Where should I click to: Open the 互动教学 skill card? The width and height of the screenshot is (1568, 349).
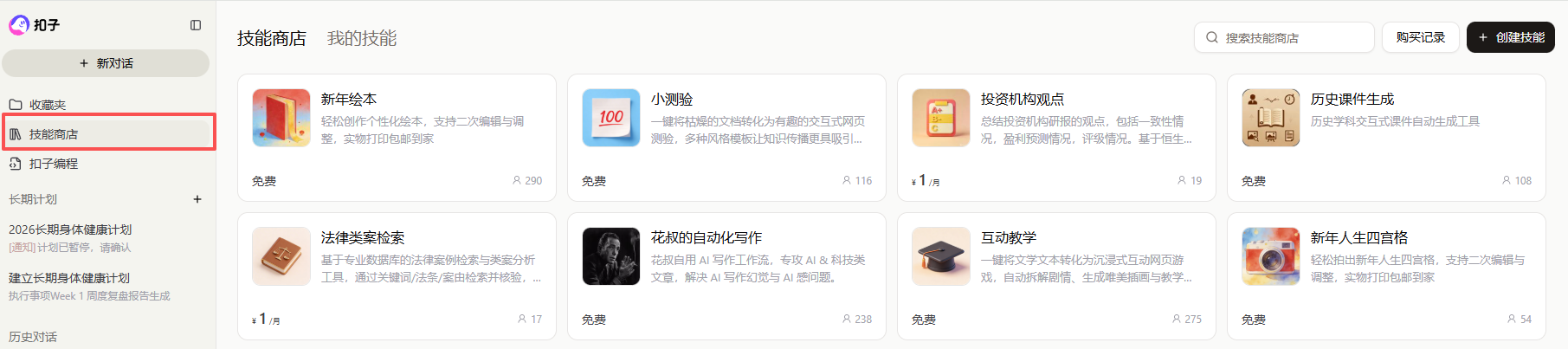tap(1056, 275)
